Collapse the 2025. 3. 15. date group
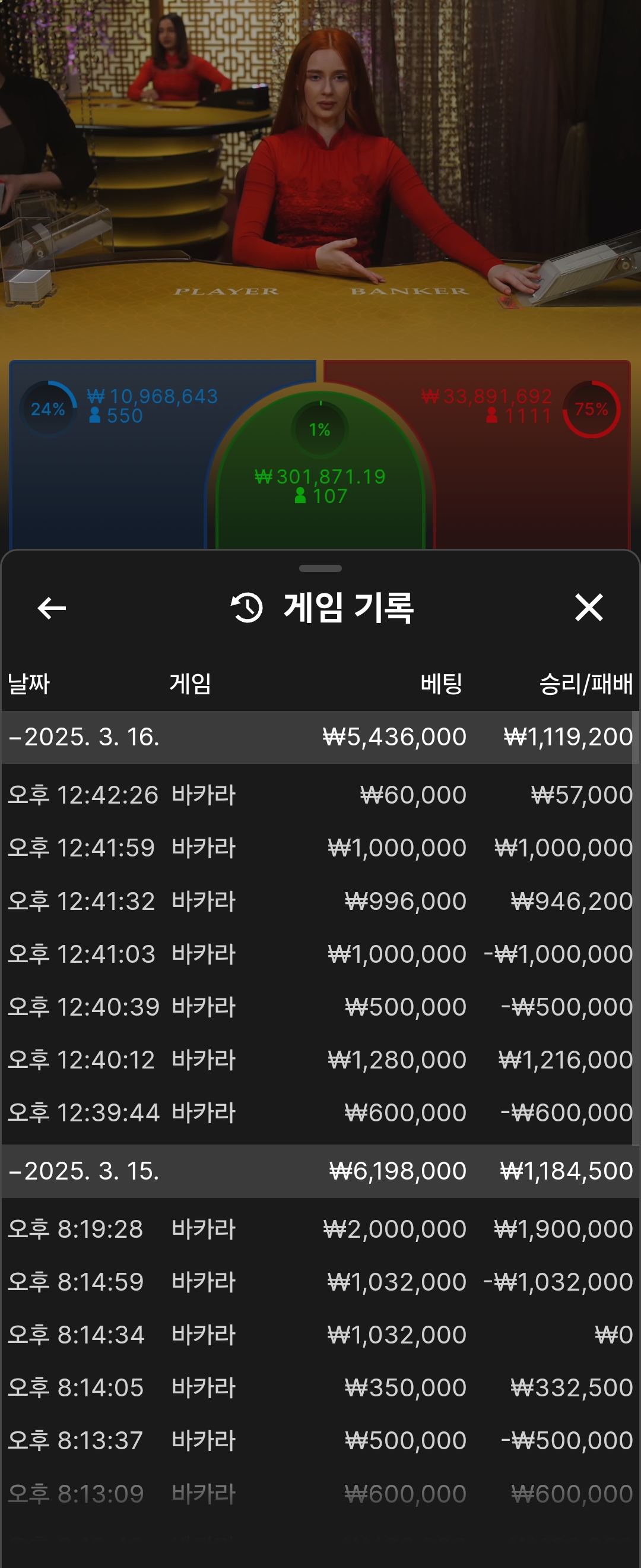641x1568 pixels. (85, 1171)
